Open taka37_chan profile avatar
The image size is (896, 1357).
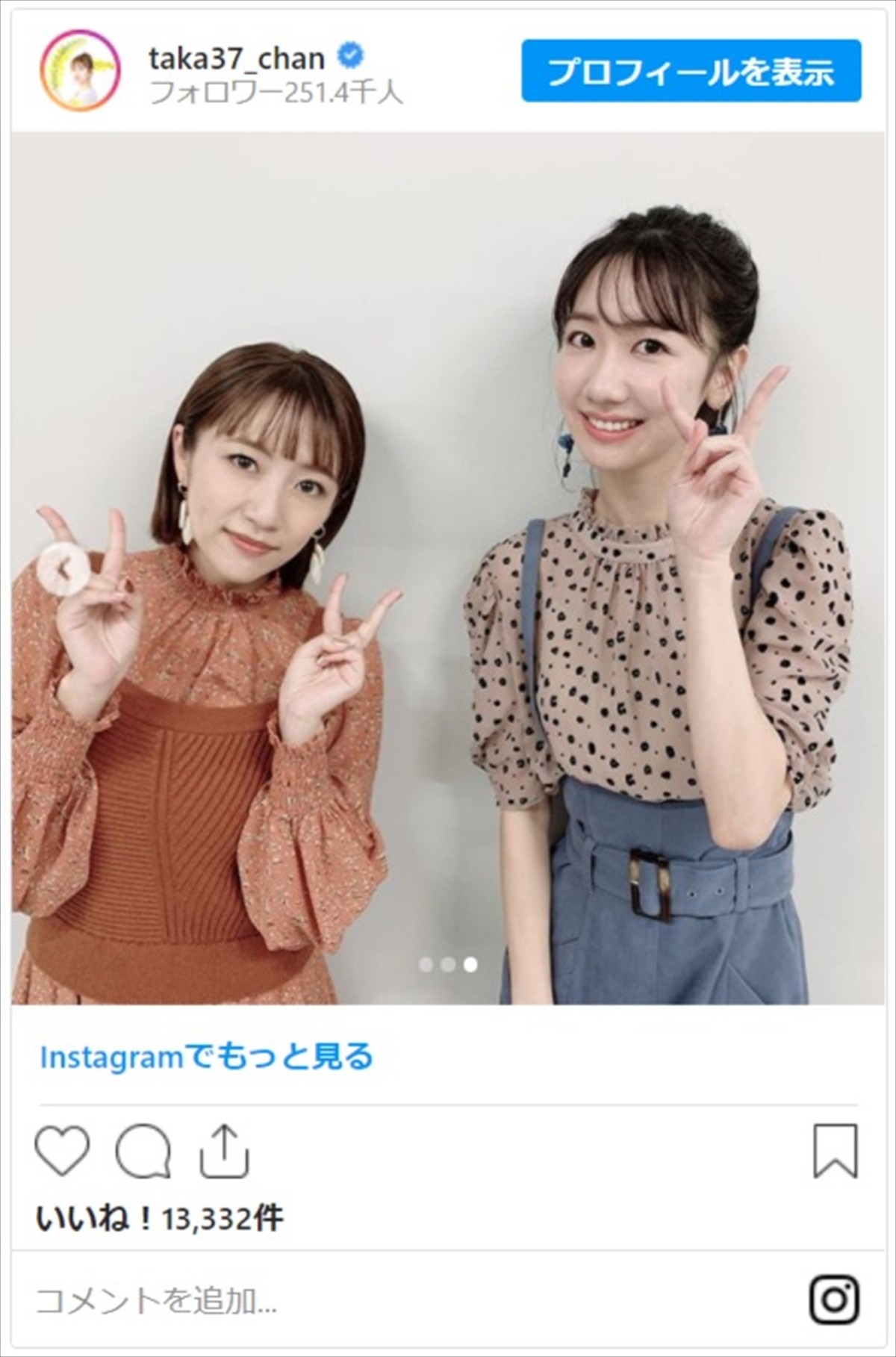[x=80, y=72]
